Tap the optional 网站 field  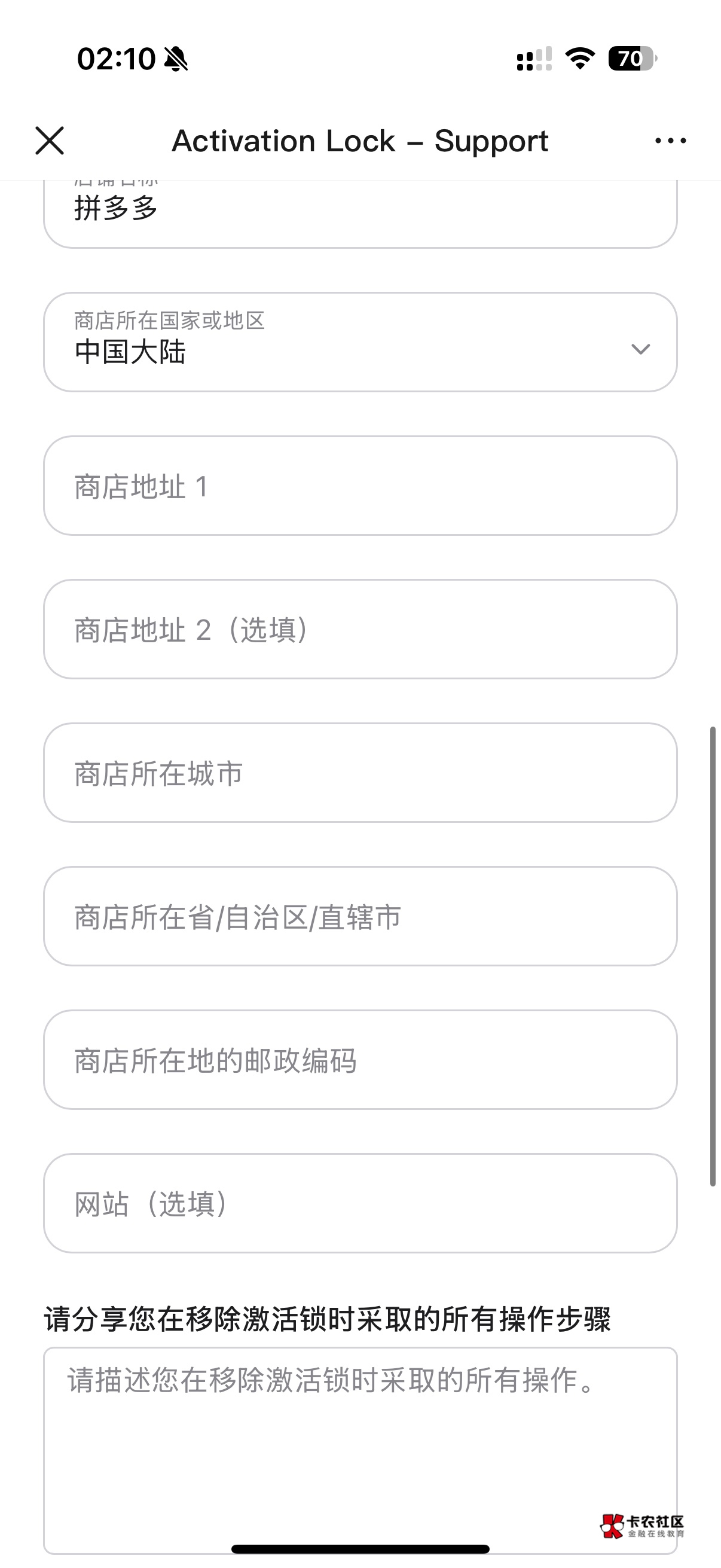pyautogui.click(x=359, y=1203)
